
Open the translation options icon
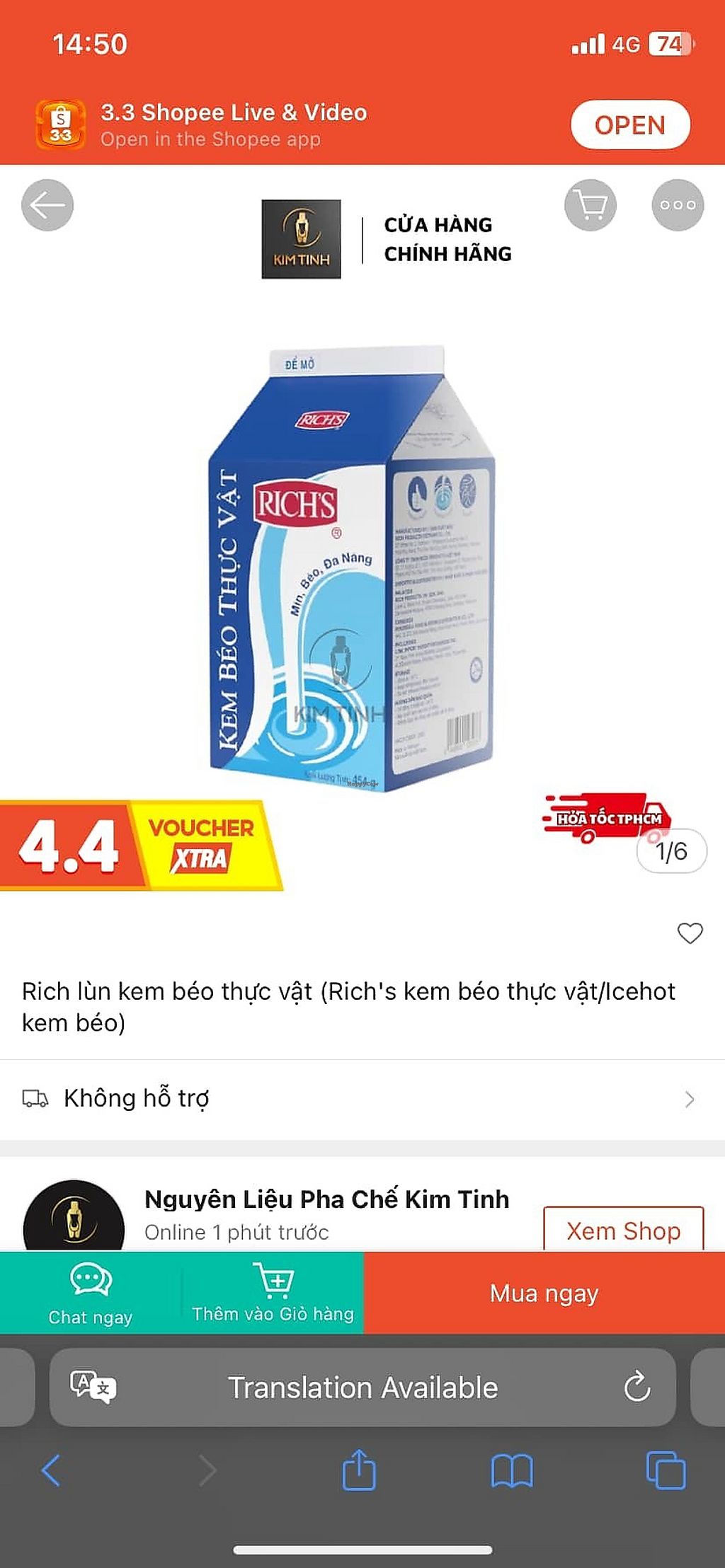[x=93, y=1387]
